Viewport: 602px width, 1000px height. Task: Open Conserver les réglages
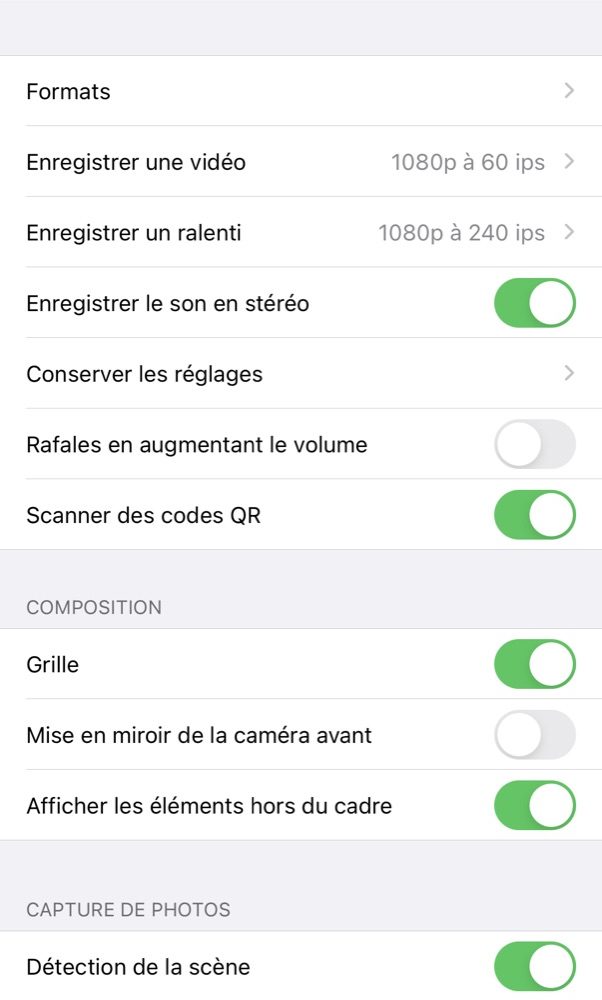coord(301,374)
